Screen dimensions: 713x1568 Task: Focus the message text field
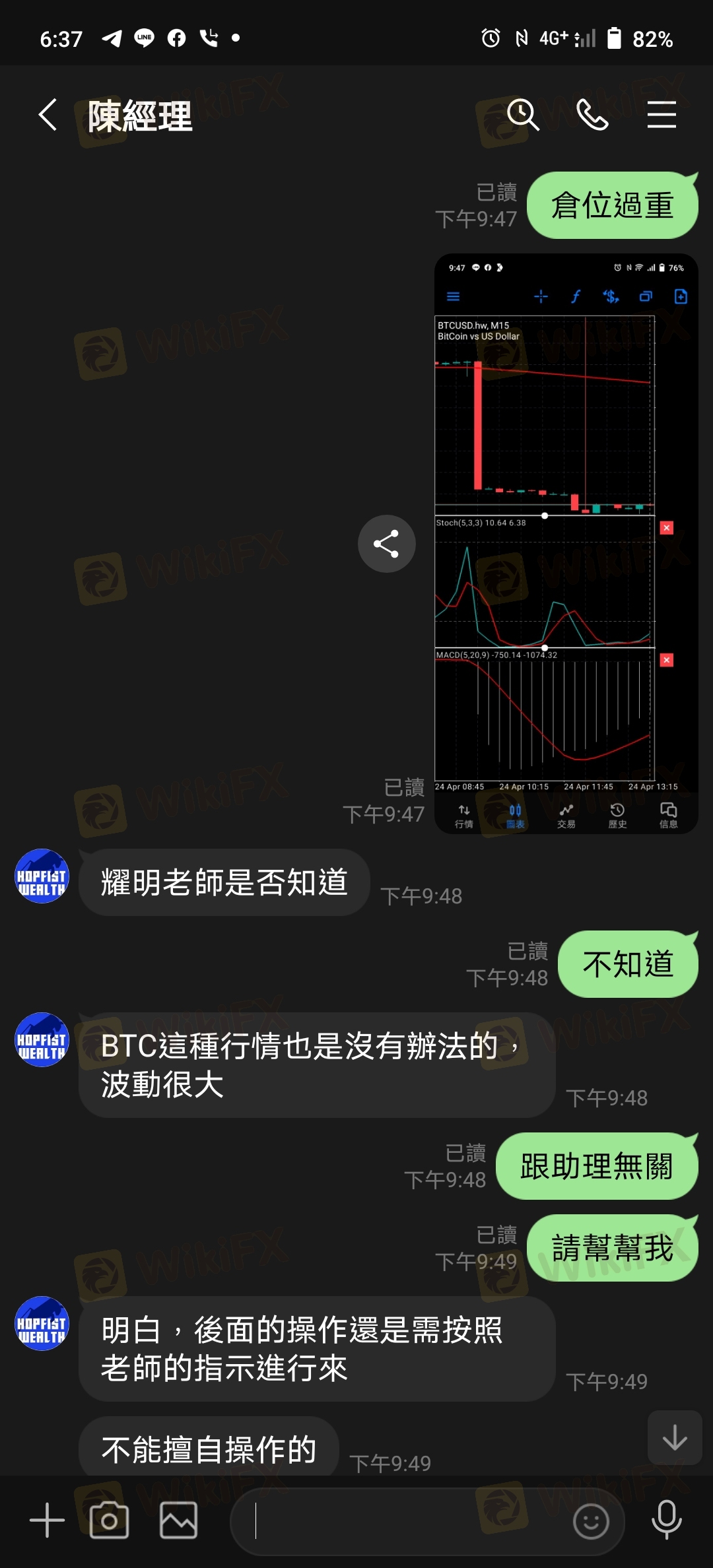(x=403, y=1520)
